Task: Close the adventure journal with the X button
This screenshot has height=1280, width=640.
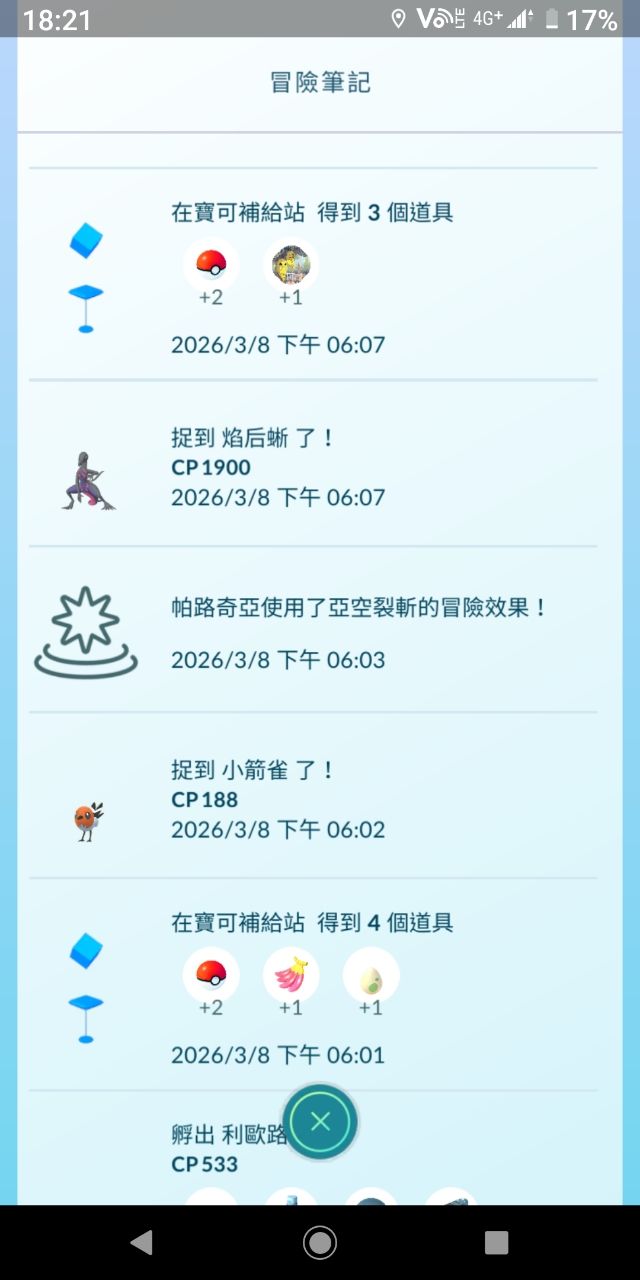Action: pyautogui.click(x=320, y=1121)
